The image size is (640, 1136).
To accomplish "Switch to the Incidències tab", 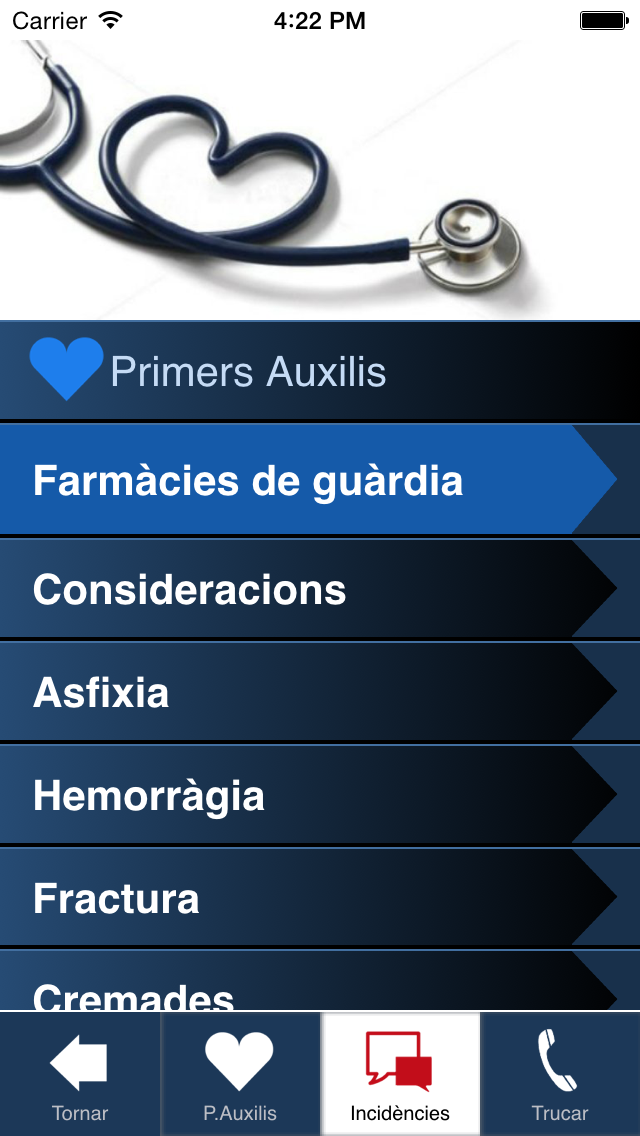I will tap(400, 1074).
